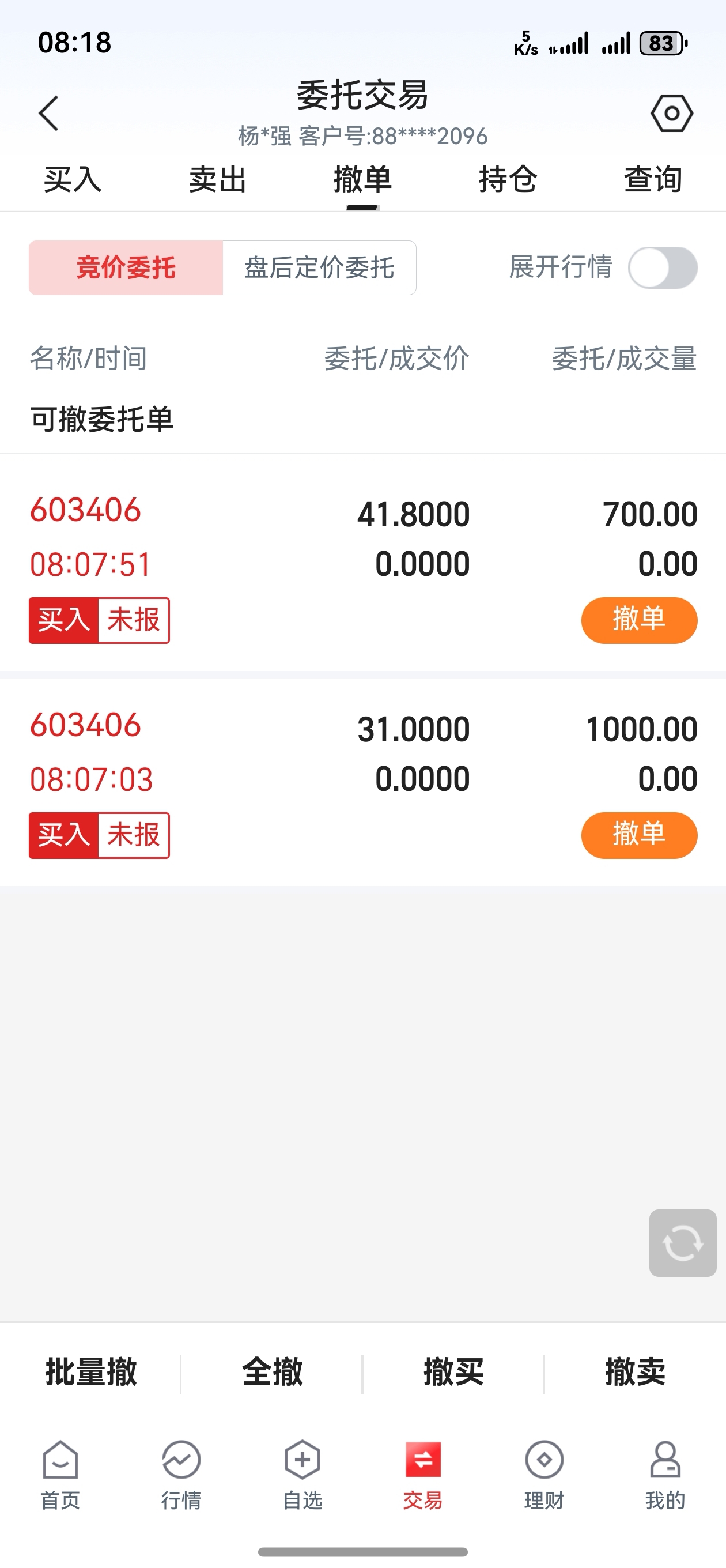The image size is (726, 1568).
Task: Open the 持仓 tab
Action: pos(508,179)
